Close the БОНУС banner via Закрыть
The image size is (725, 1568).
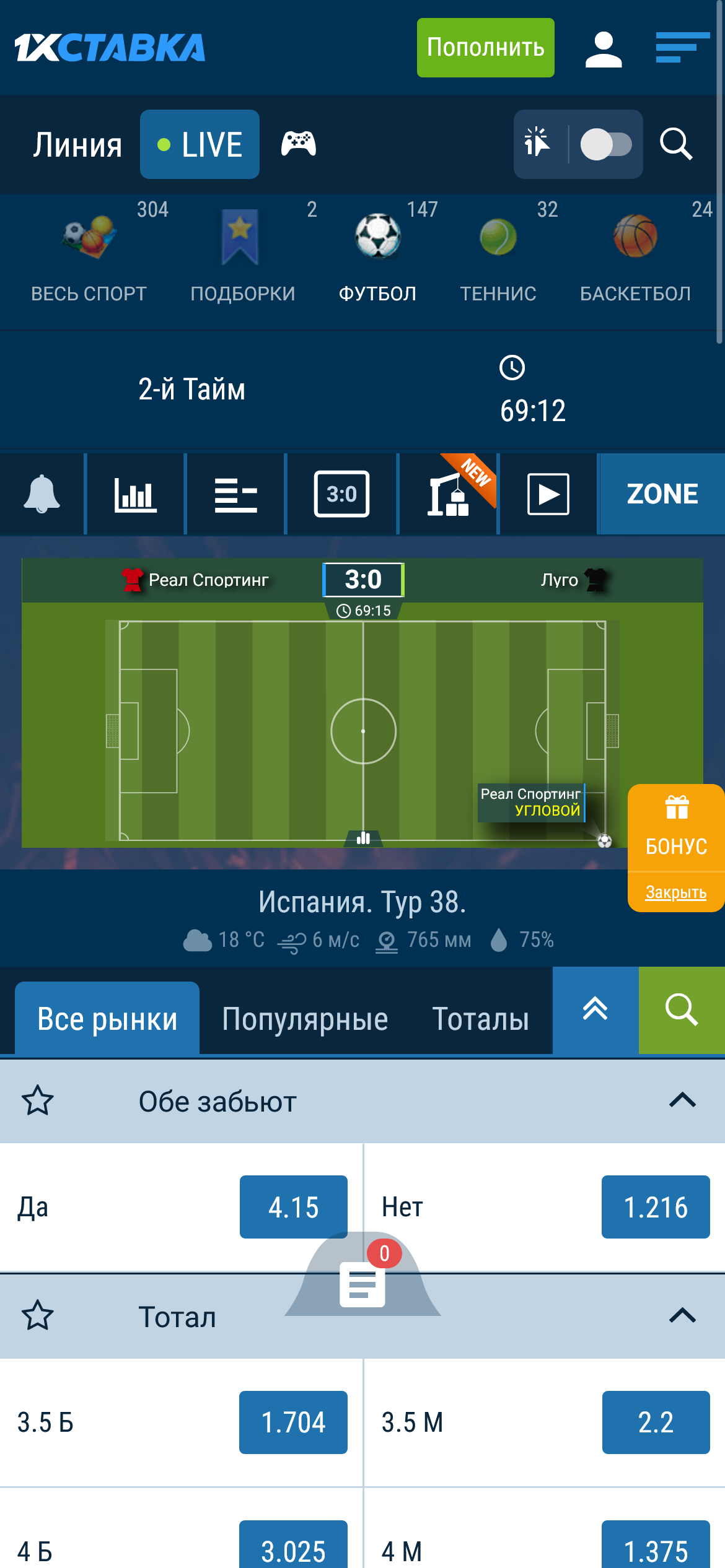(675, 892)
